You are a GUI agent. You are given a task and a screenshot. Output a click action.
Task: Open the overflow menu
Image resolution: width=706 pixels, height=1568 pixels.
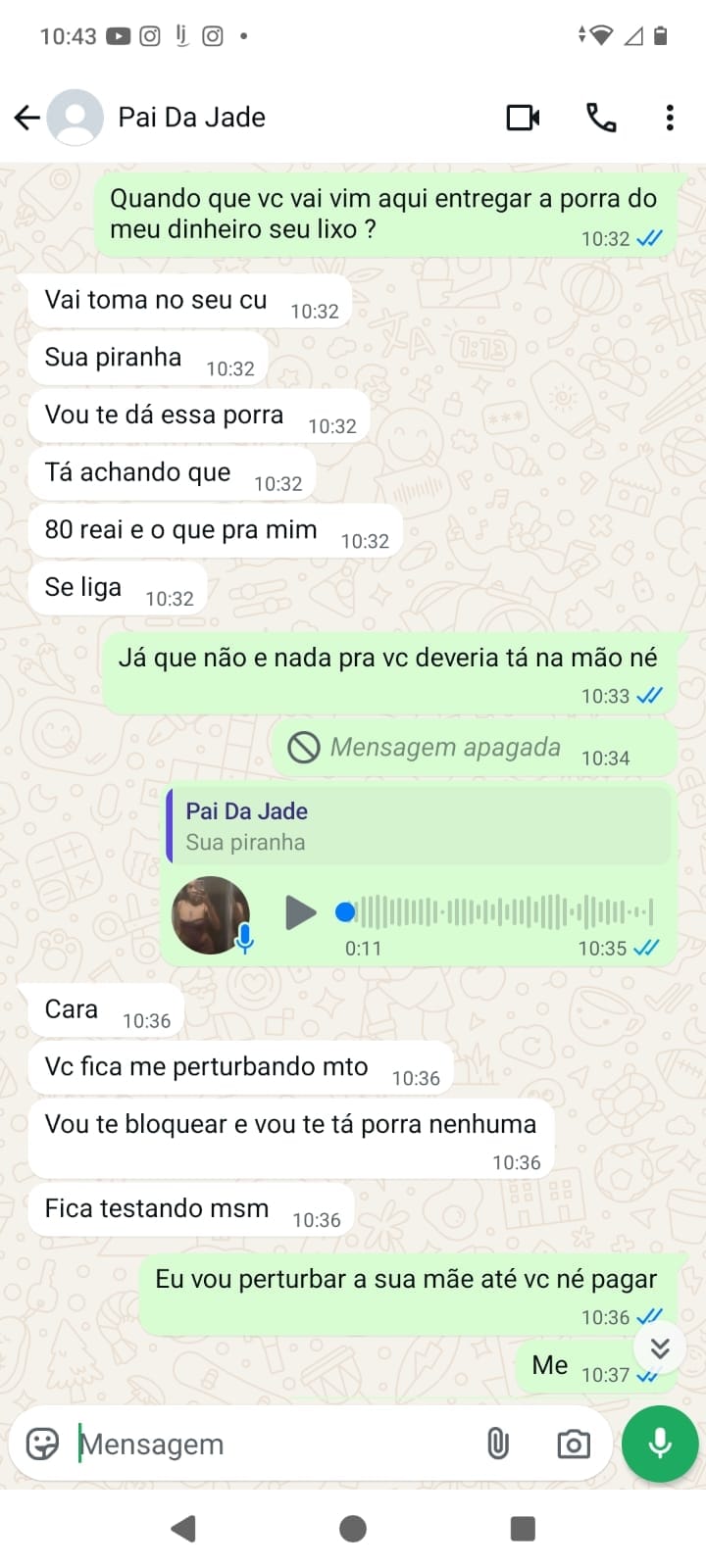tap(670, 118)
